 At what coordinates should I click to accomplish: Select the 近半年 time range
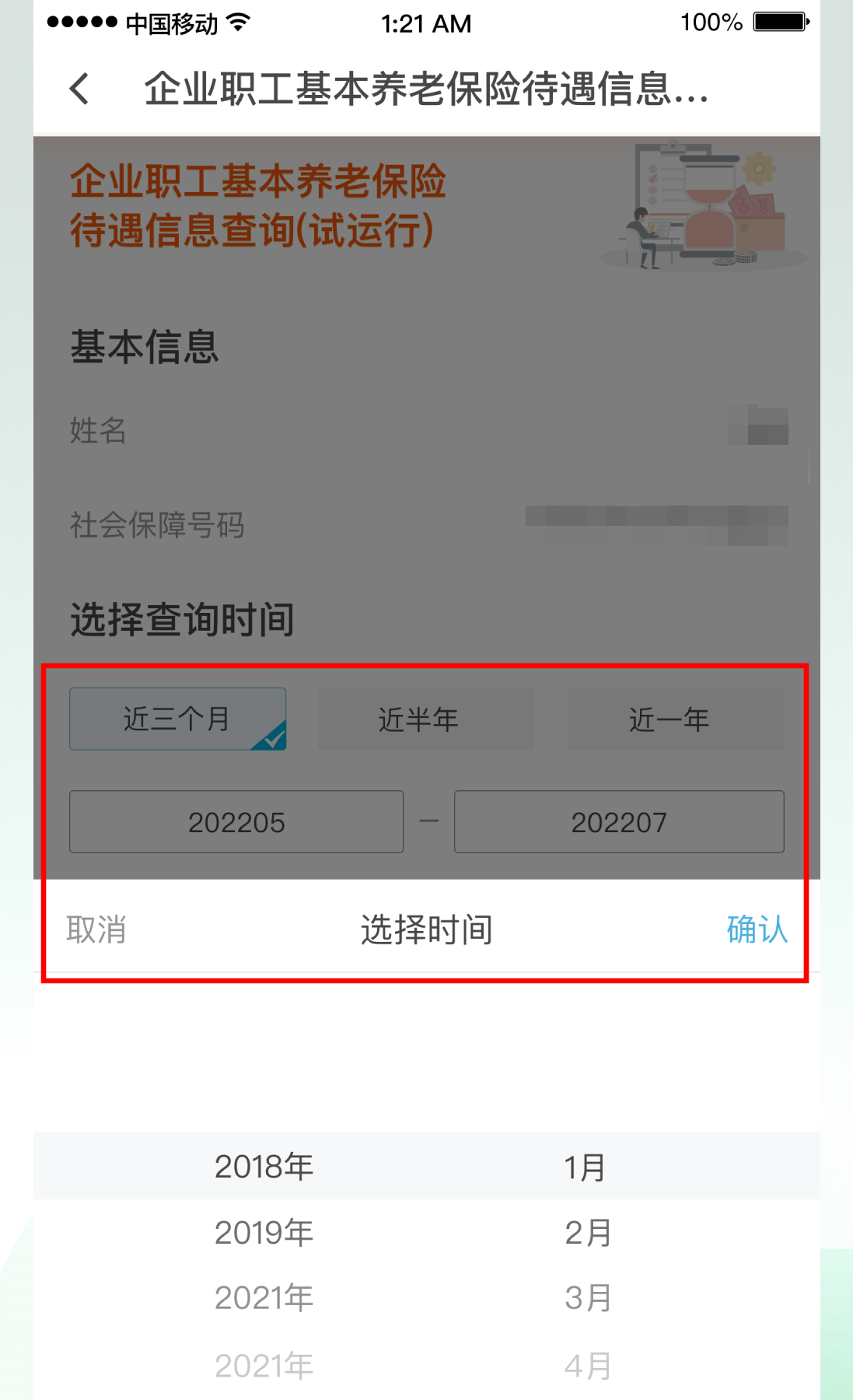pyautogui.click(x=426, y=719)
